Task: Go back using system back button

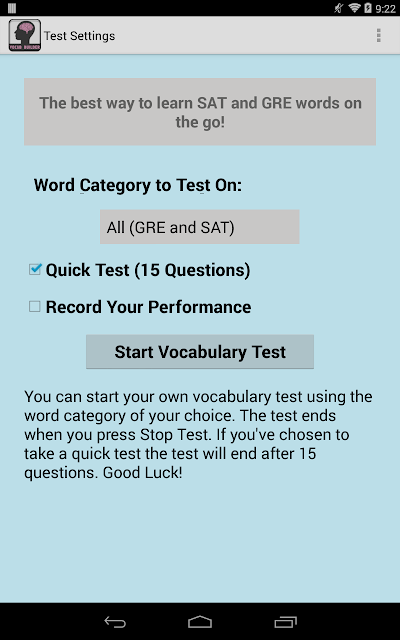Action: (115, 622)
